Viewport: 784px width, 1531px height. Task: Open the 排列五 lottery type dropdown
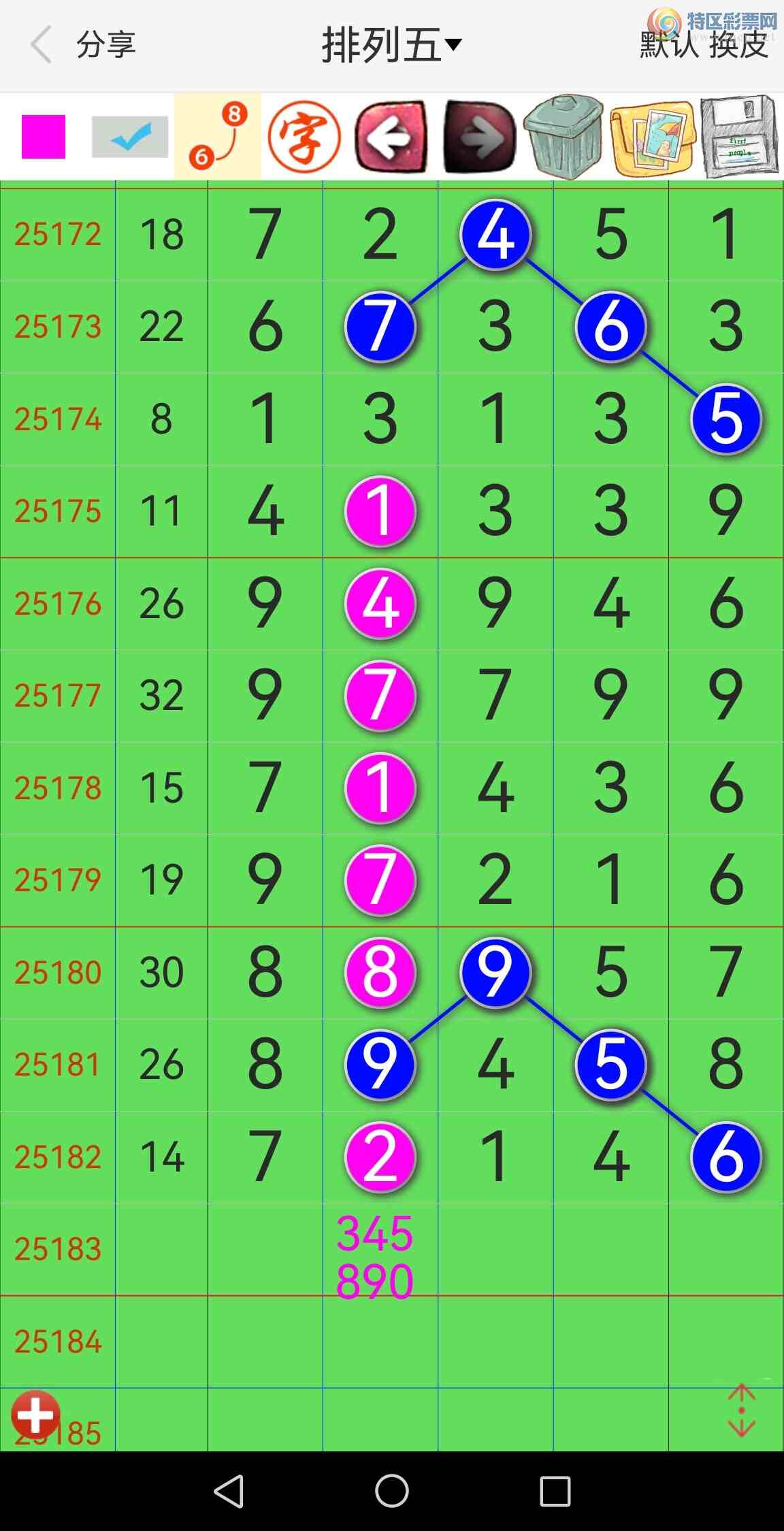click(391, 45)
